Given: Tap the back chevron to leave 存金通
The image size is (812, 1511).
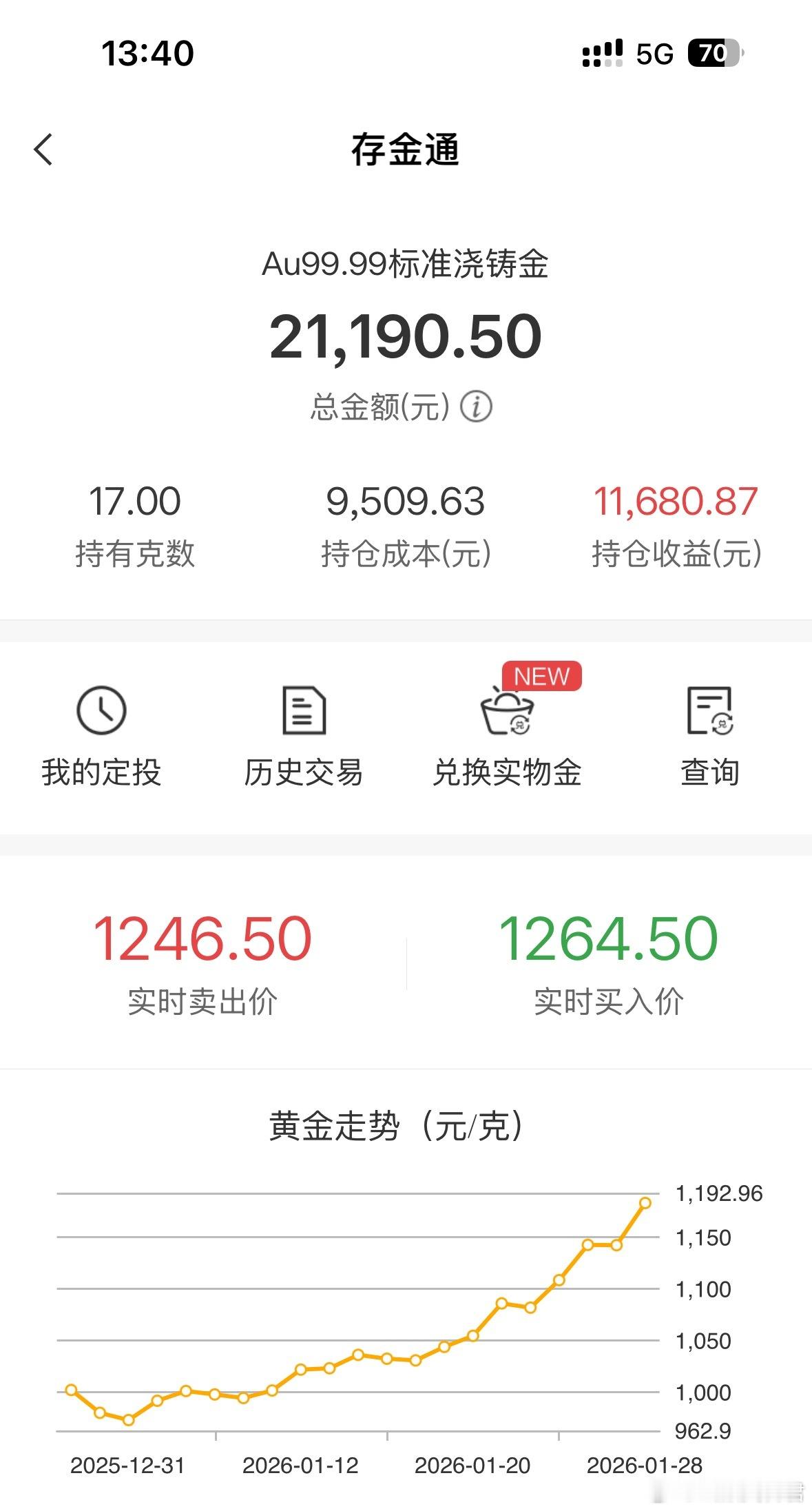Looking at the screenshot, I should click(x=44, y=150).
